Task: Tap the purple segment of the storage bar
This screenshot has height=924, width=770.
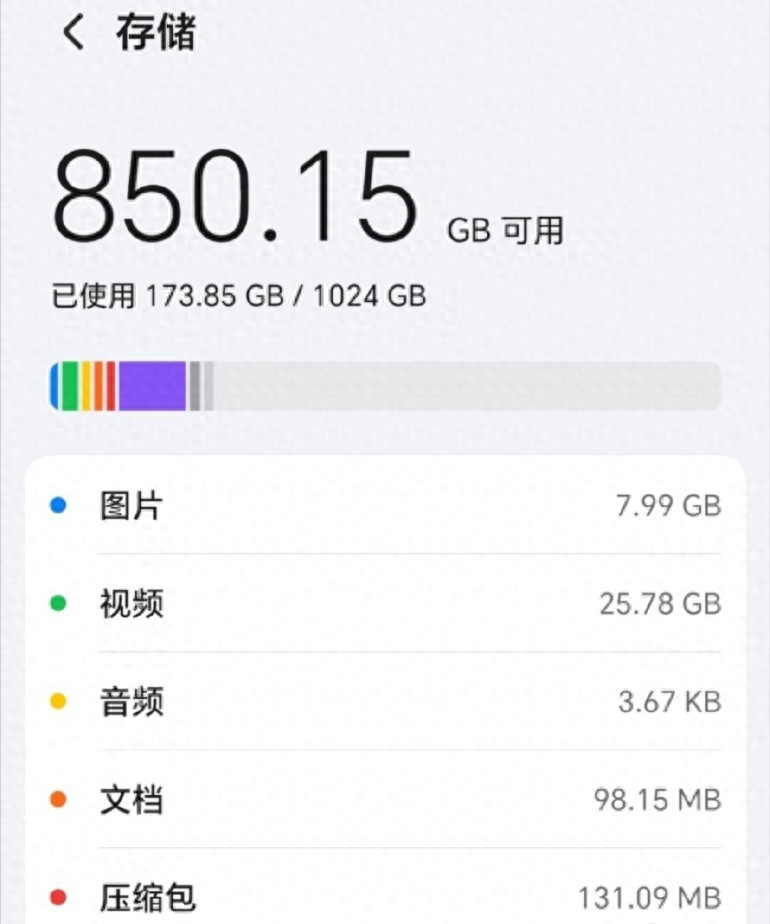Action: pyautogui.click(x=150, y=382)
